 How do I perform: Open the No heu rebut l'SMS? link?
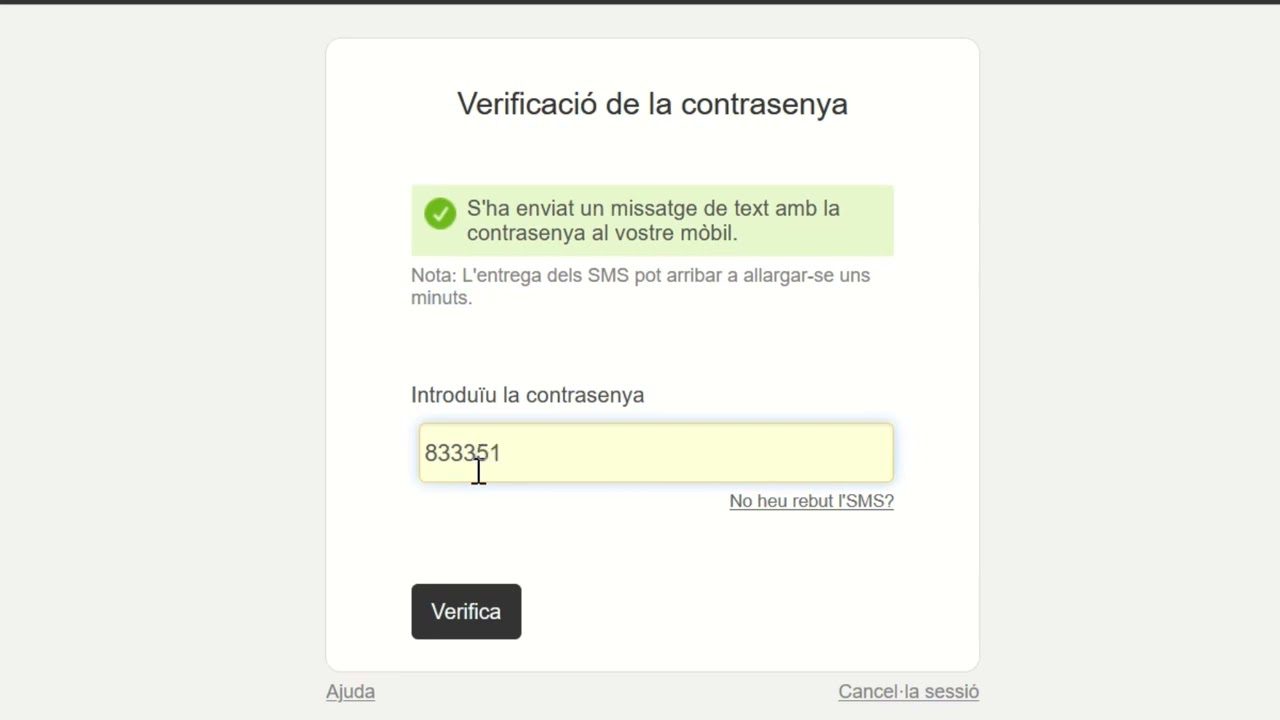pos(811,501)
